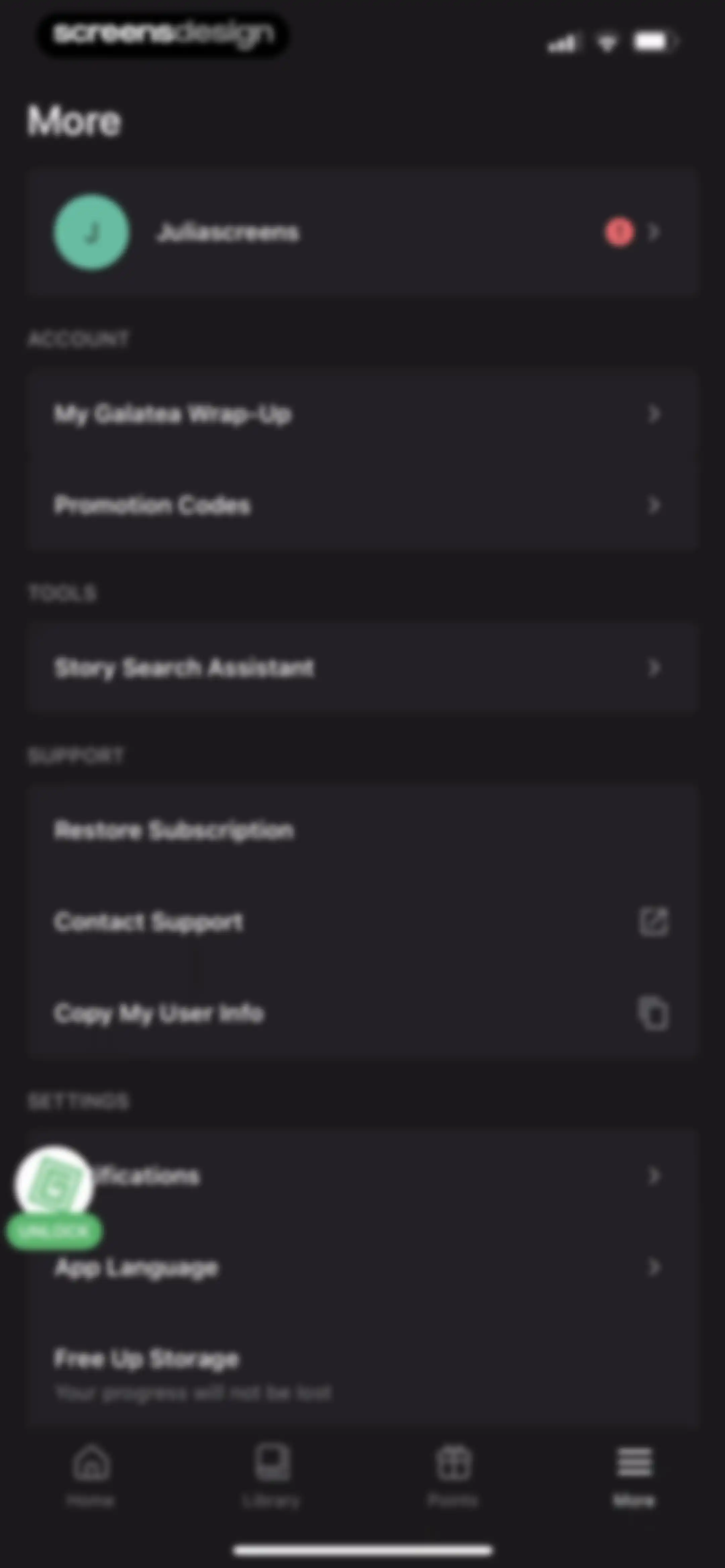Tap Restore Subscription

click(x=361, y=830)
